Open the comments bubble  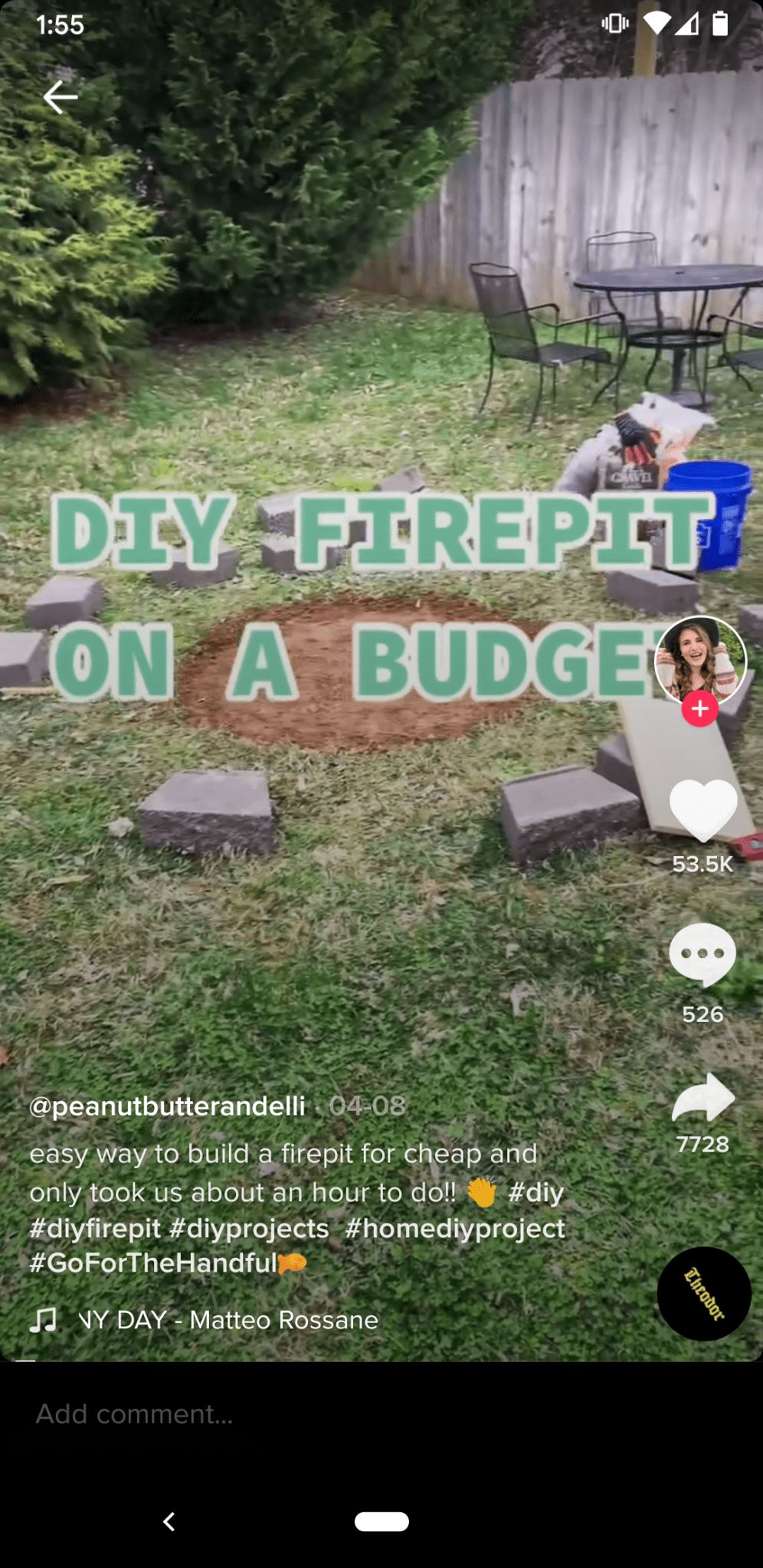point(702,954)
